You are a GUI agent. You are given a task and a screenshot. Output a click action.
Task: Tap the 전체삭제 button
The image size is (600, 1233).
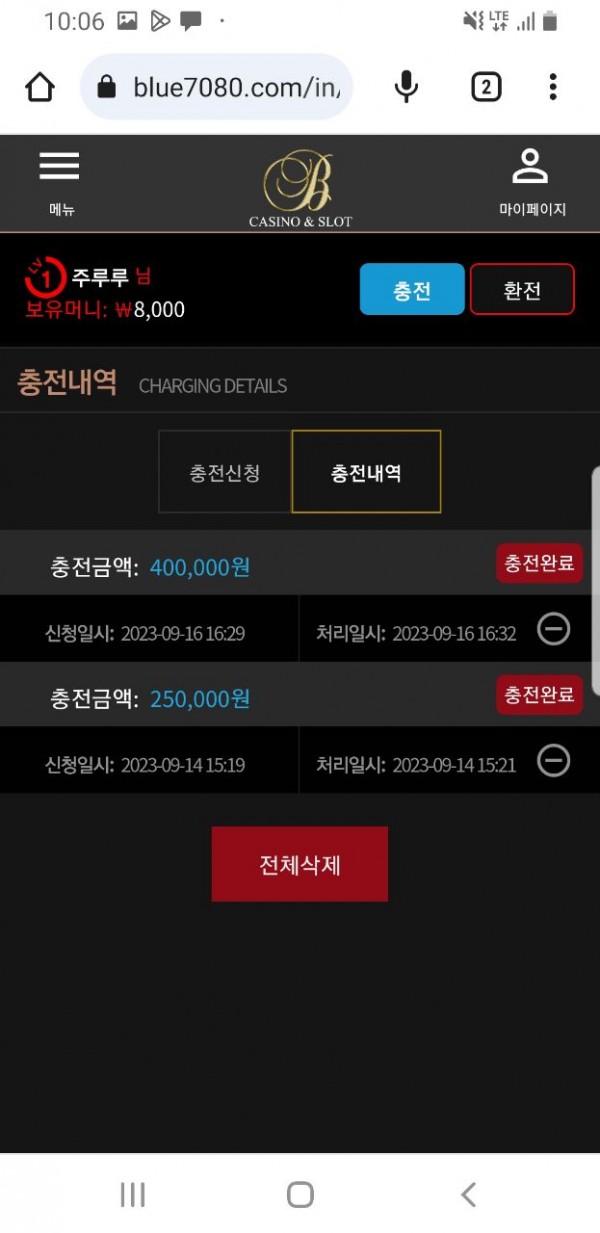pos(300,864)
